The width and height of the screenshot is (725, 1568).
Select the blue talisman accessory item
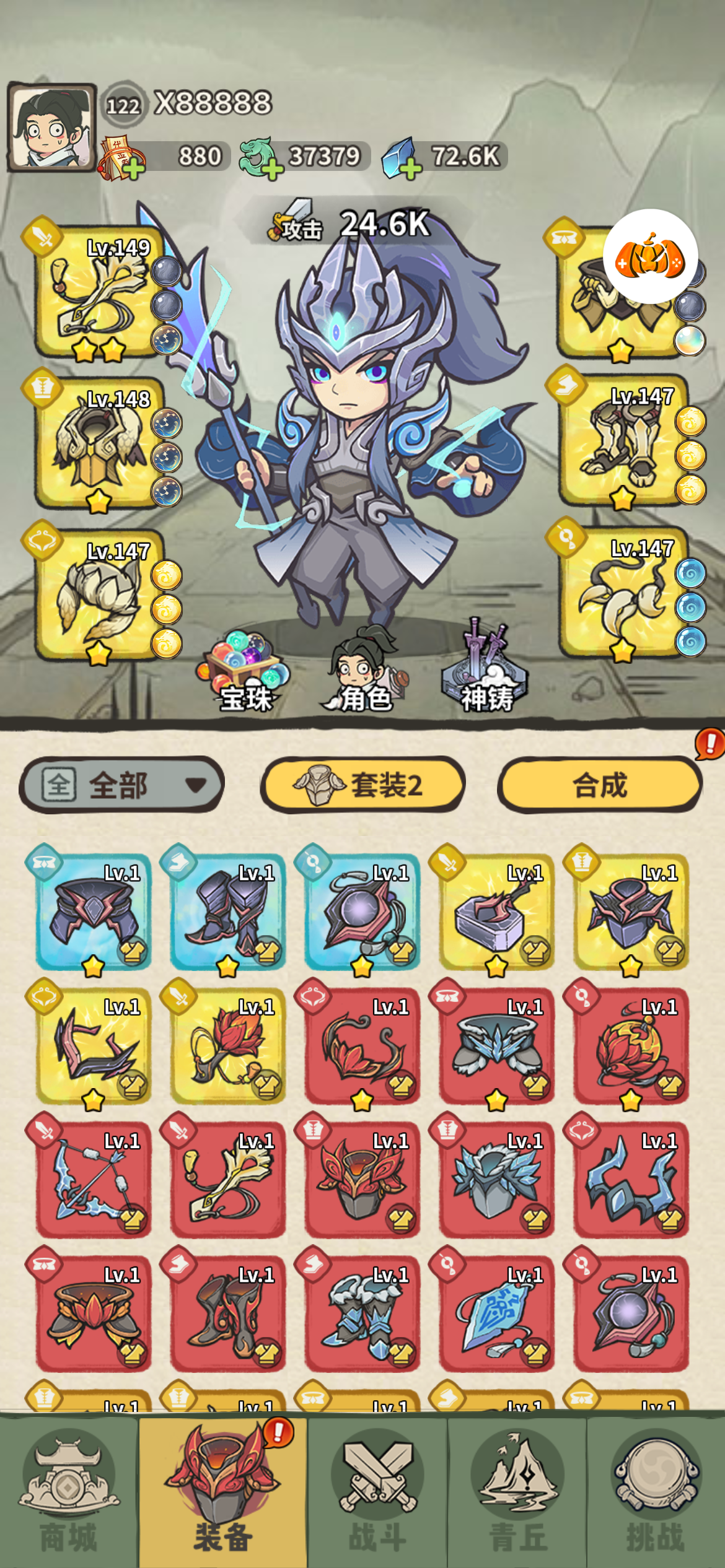(x=496, y=1313)
